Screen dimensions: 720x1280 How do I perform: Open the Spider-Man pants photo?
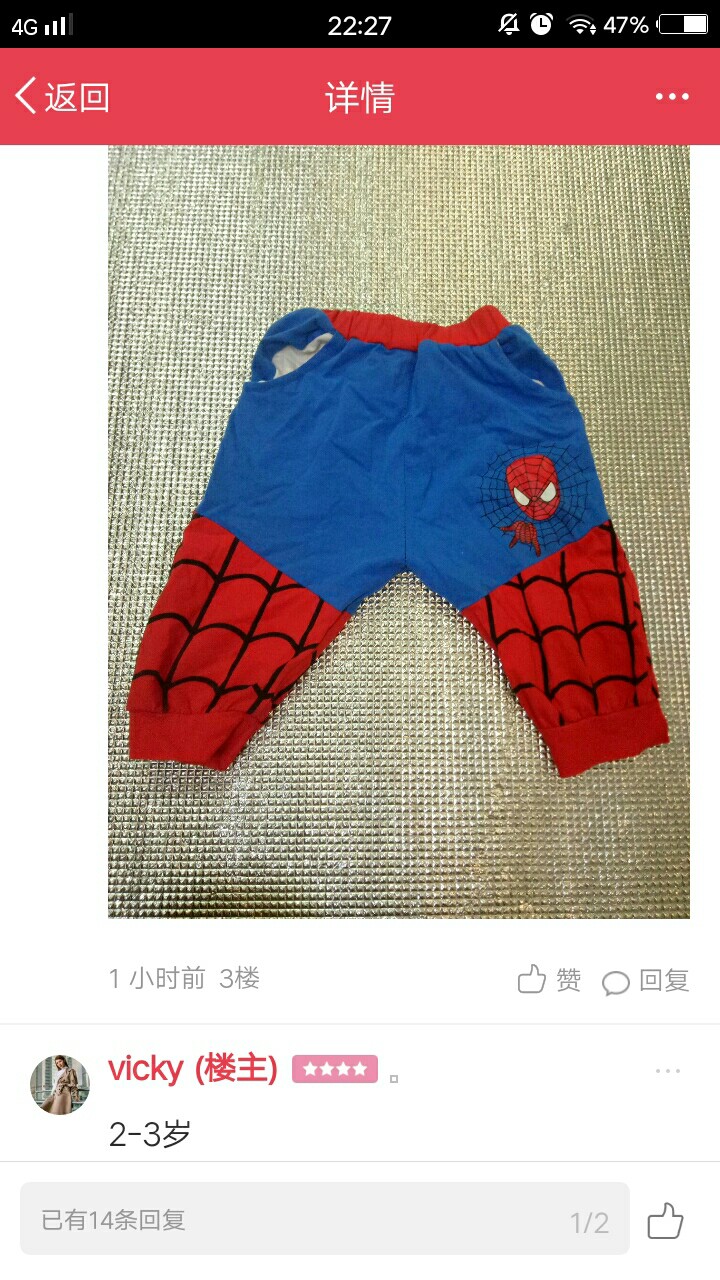point(399,531)
